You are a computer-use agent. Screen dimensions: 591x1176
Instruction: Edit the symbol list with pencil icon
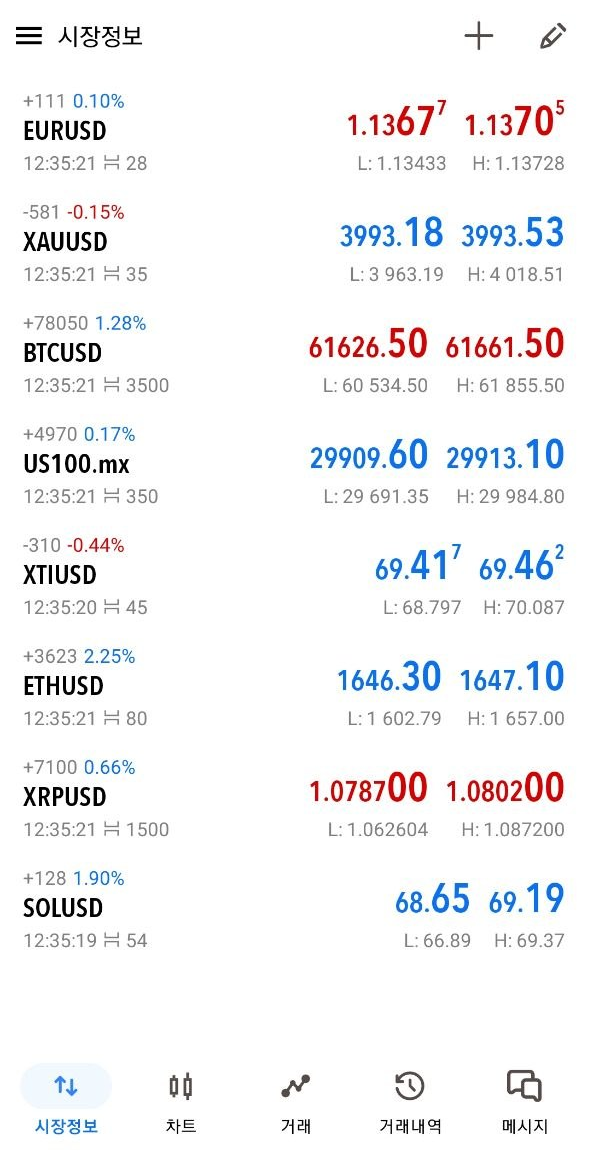click(553, 36)
